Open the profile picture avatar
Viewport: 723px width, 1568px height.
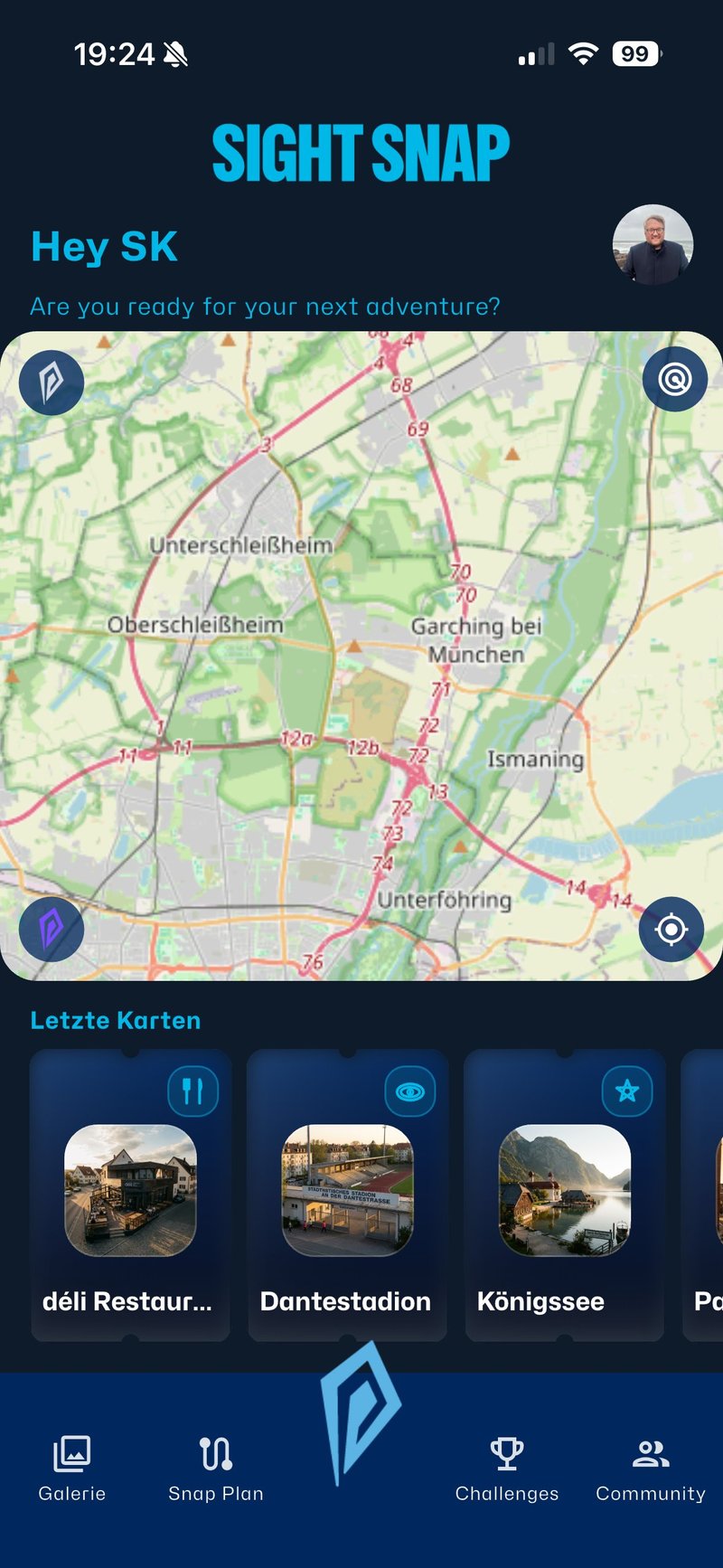click(653, 245)
